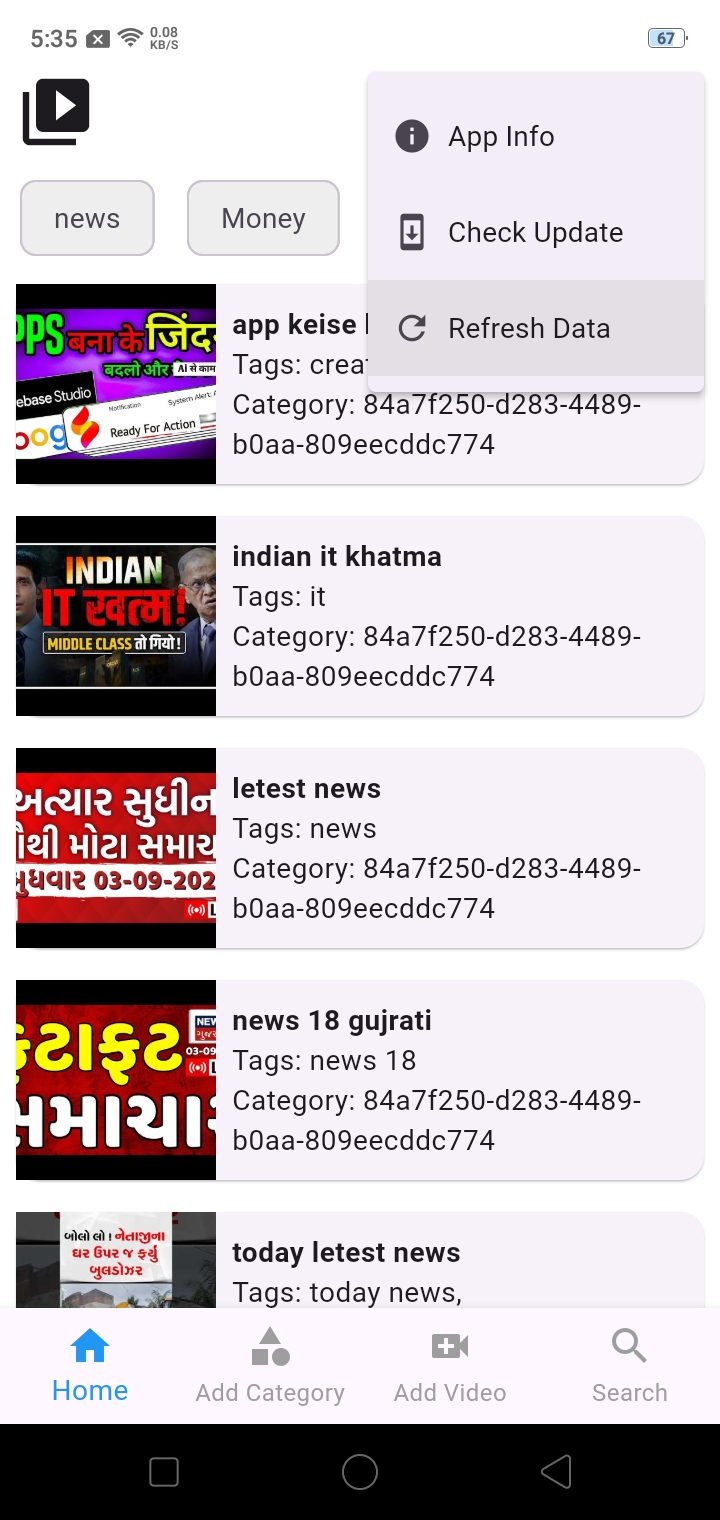The height and width of the screenshot is (1520, 720).
Task: Select the Home icon in bottom navigation
Action: 89,1348
